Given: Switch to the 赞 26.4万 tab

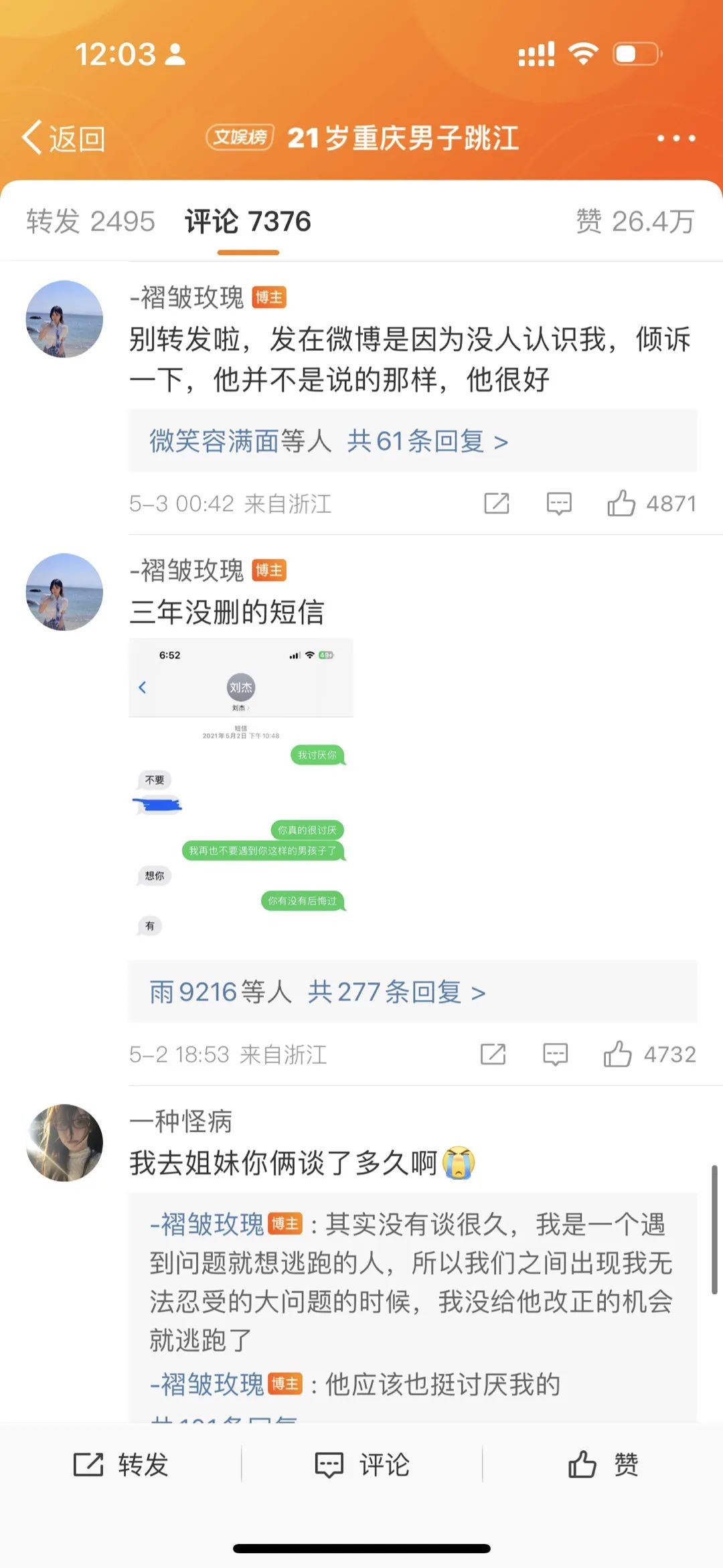Looking at the screenshot, I should [635, 222].
